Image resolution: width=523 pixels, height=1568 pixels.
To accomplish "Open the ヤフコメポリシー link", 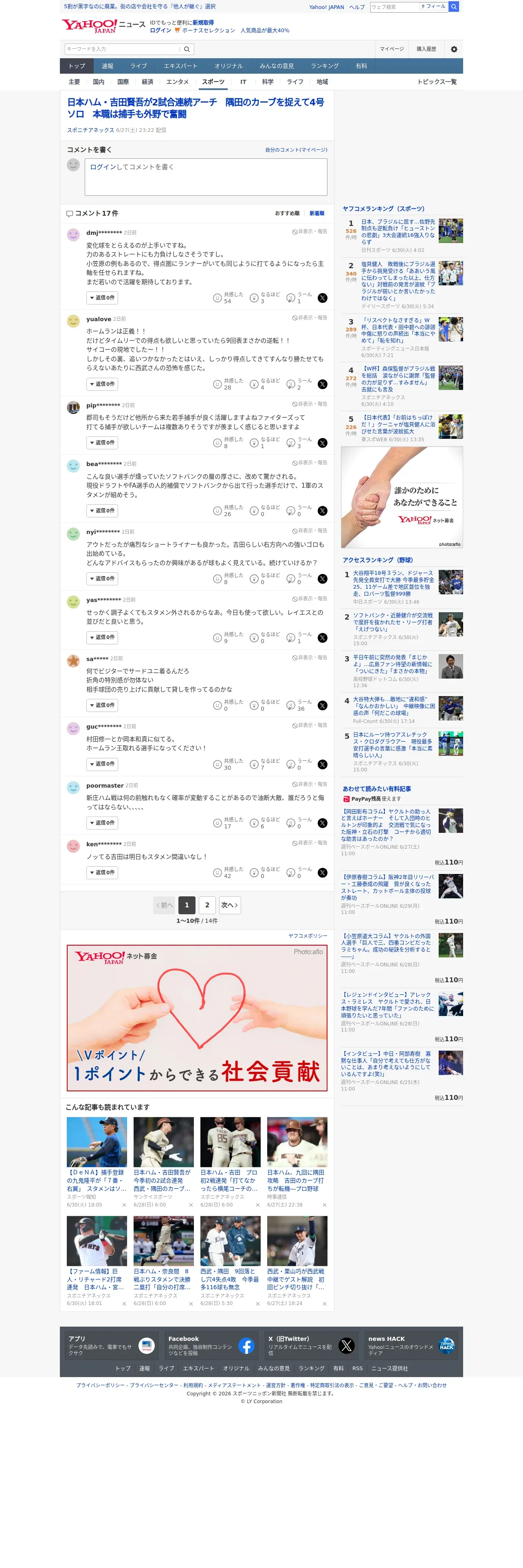I will coord(308,936).
